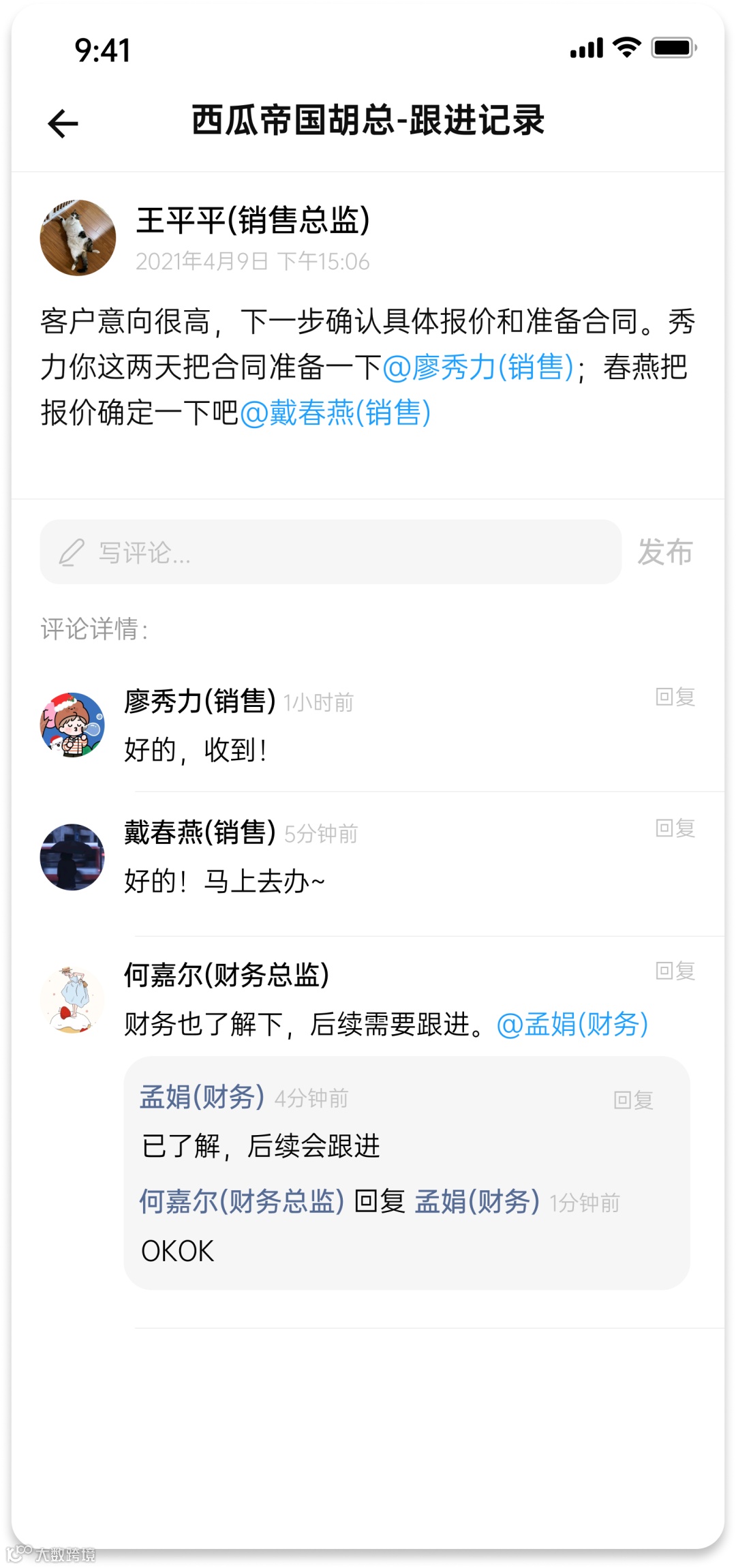Open 何嘉尔(财务总监) name above OKOK reply

tap(242, 1202)
